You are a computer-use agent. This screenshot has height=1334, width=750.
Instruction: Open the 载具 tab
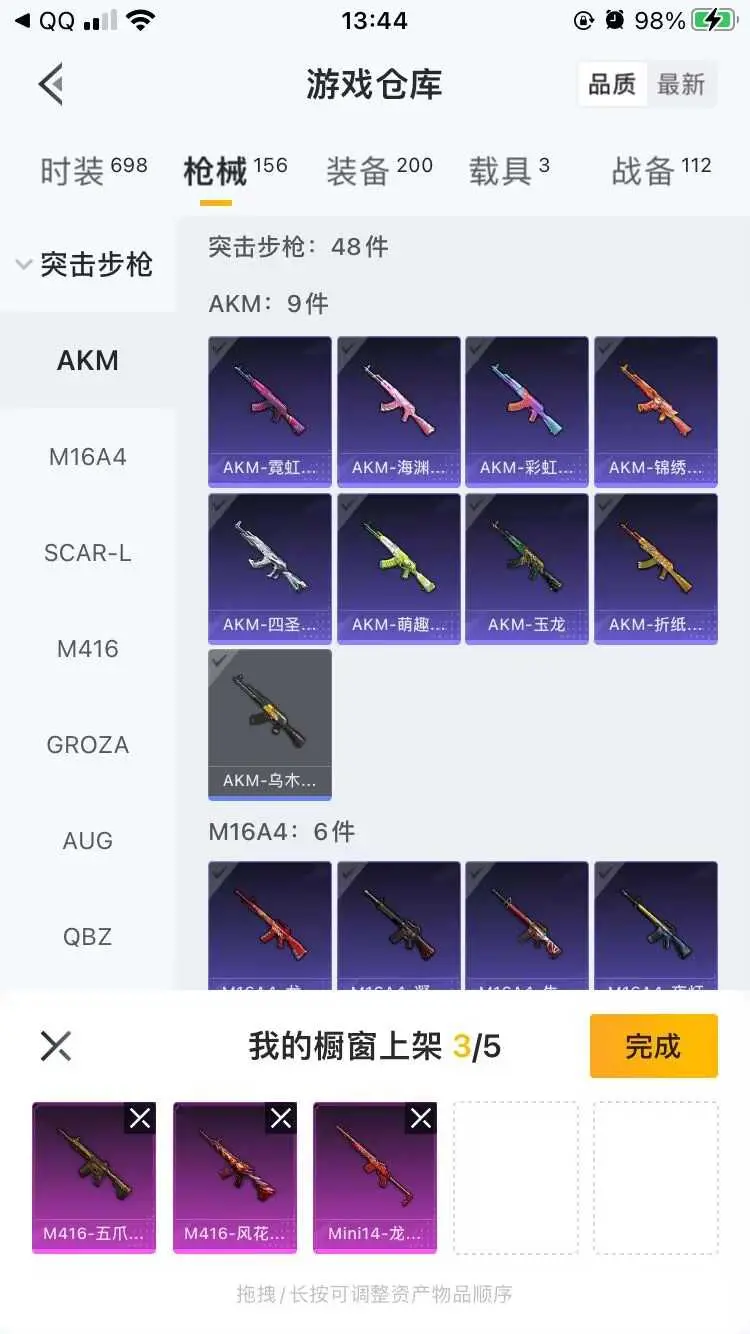pos(509,170)
